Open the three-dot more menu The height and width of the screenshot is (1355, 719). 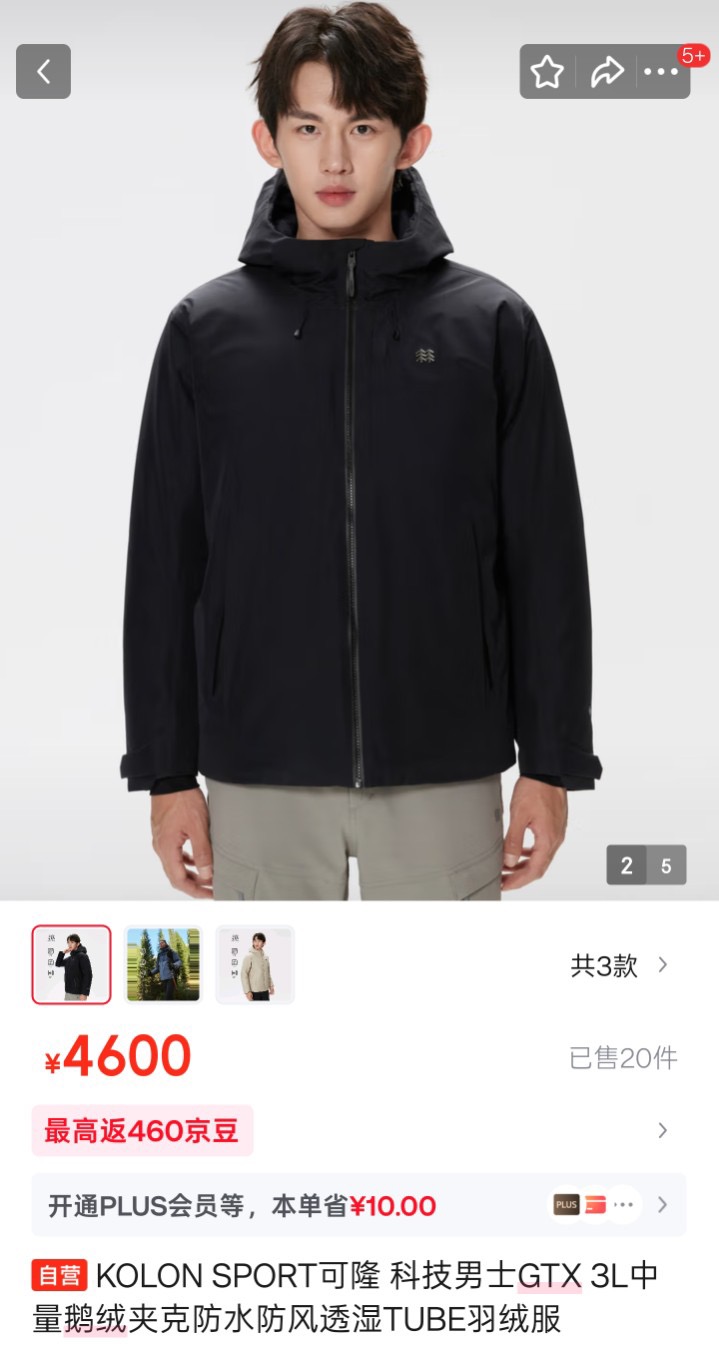[661, 72]
